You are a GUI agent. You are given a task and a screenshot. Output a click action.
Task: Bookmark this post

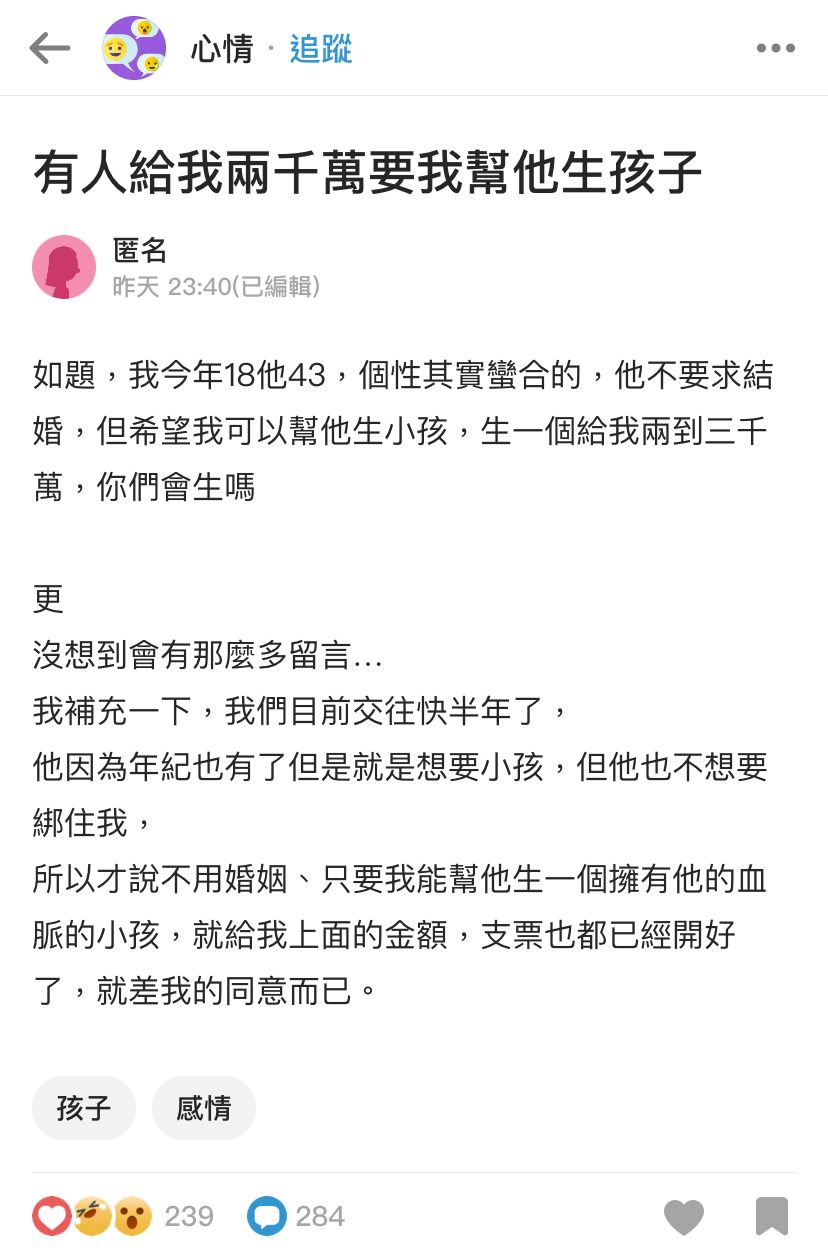[x=771, y=1216]
